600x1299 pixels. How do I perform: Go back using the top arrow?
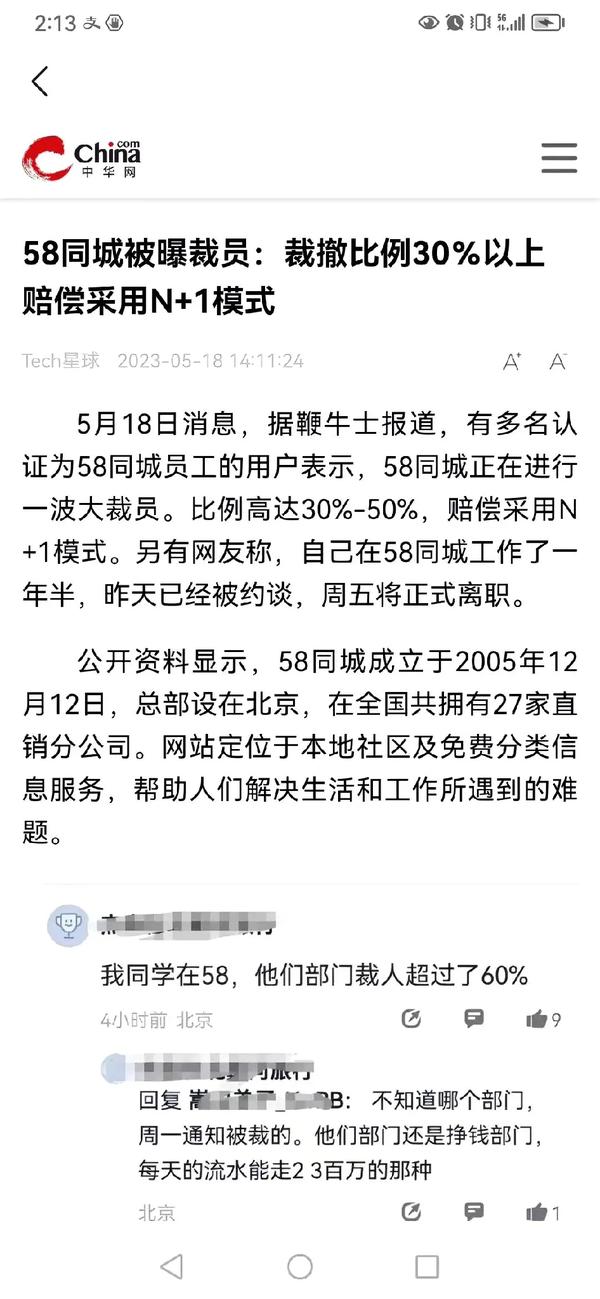pos(40,81)
